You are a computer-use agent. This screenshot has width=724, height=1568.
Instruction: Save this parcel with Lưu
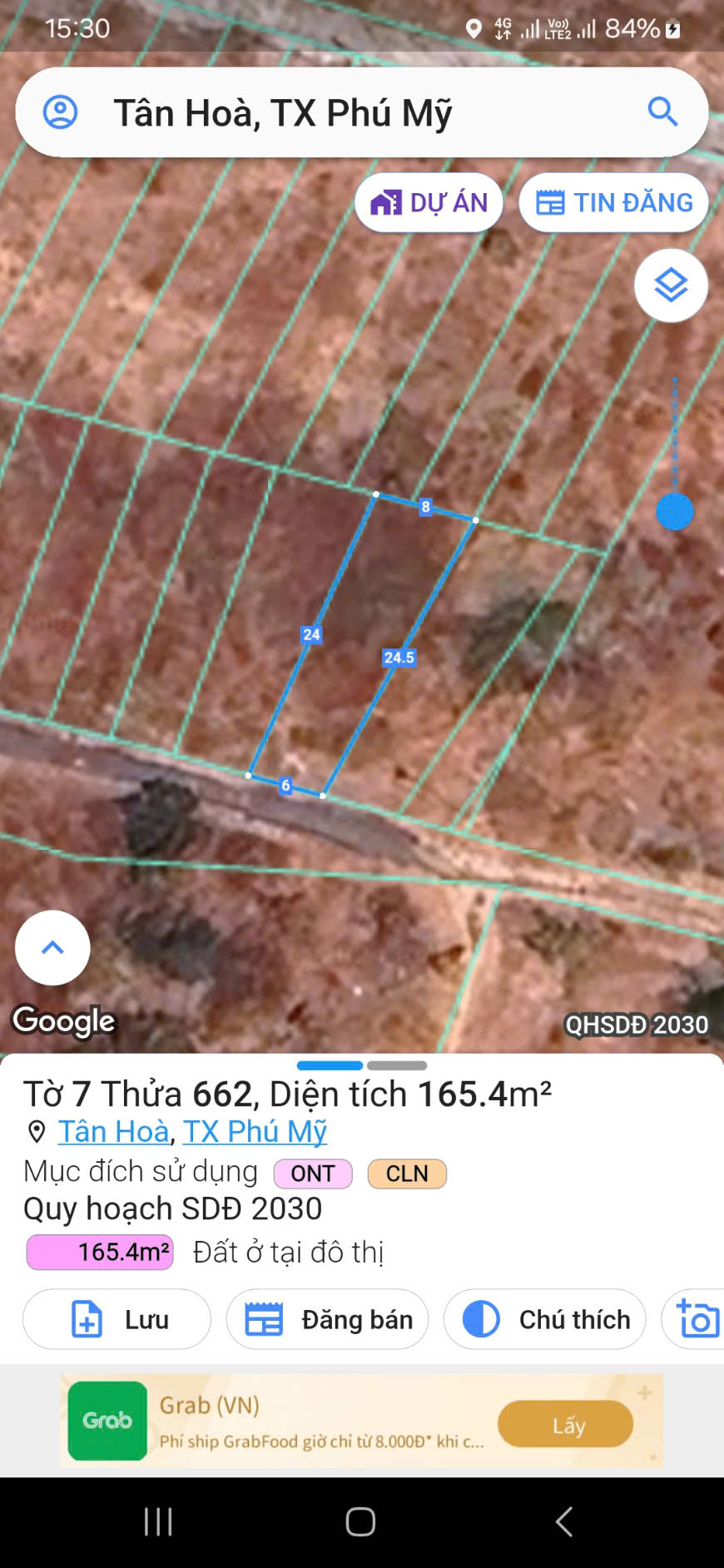pos(117,1319)
